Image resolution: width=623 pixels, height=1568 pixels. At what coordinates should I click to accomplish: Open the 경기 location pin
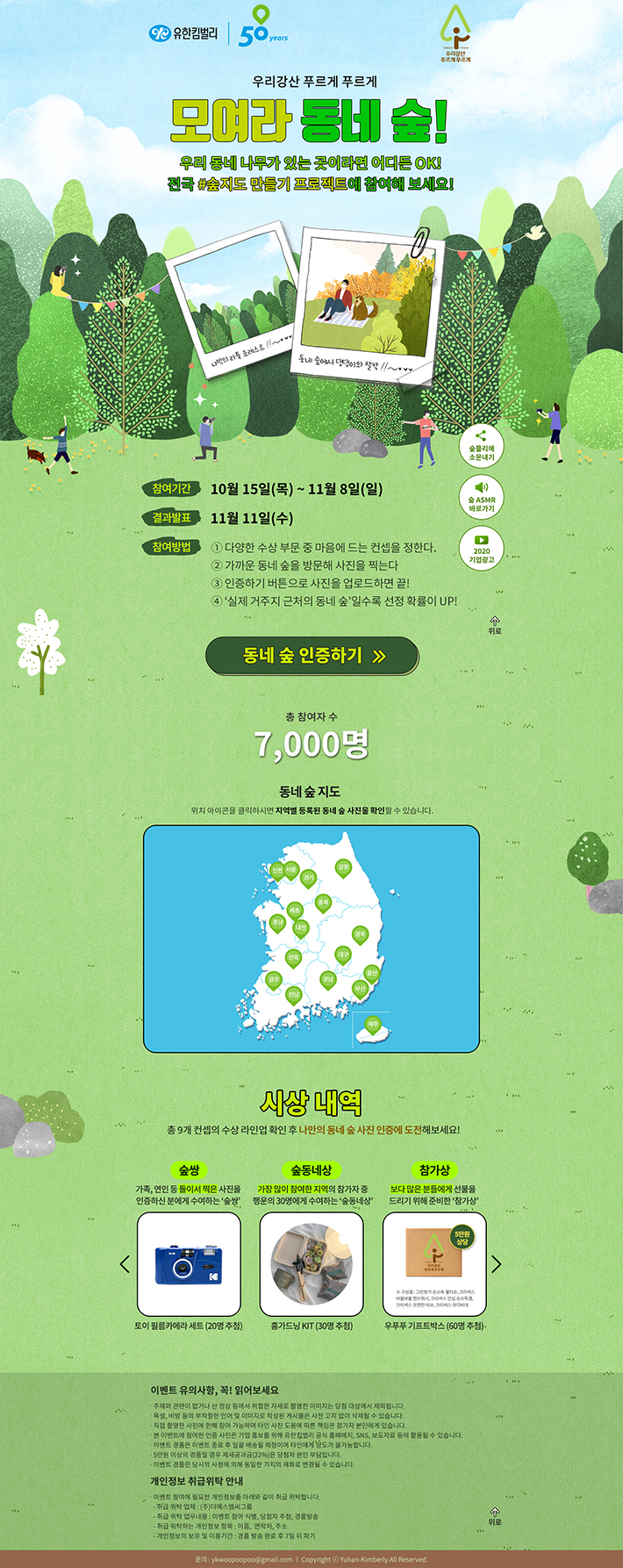point(309,878)
